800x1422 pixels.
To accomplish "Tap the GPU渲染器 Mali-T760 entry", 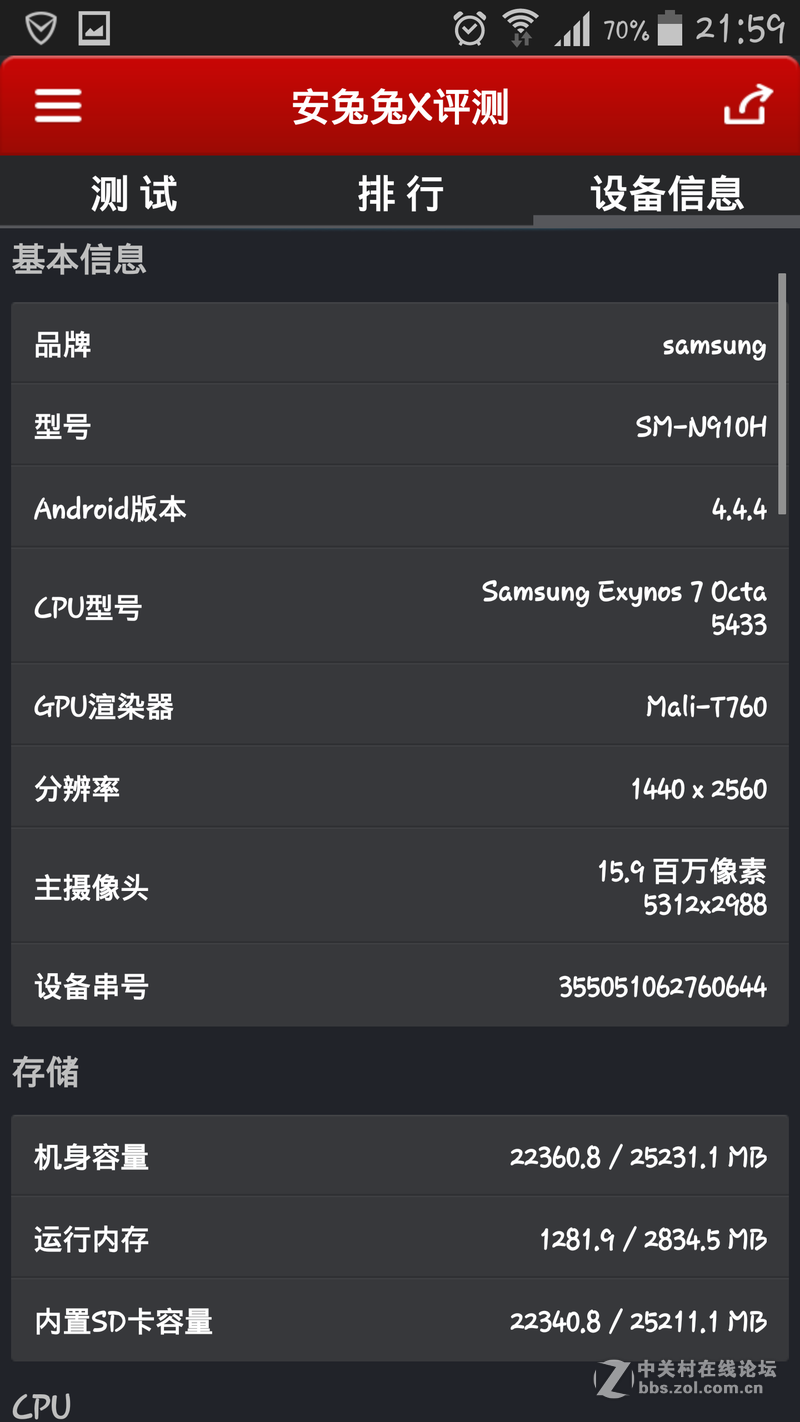I will [x=400, y=704].
